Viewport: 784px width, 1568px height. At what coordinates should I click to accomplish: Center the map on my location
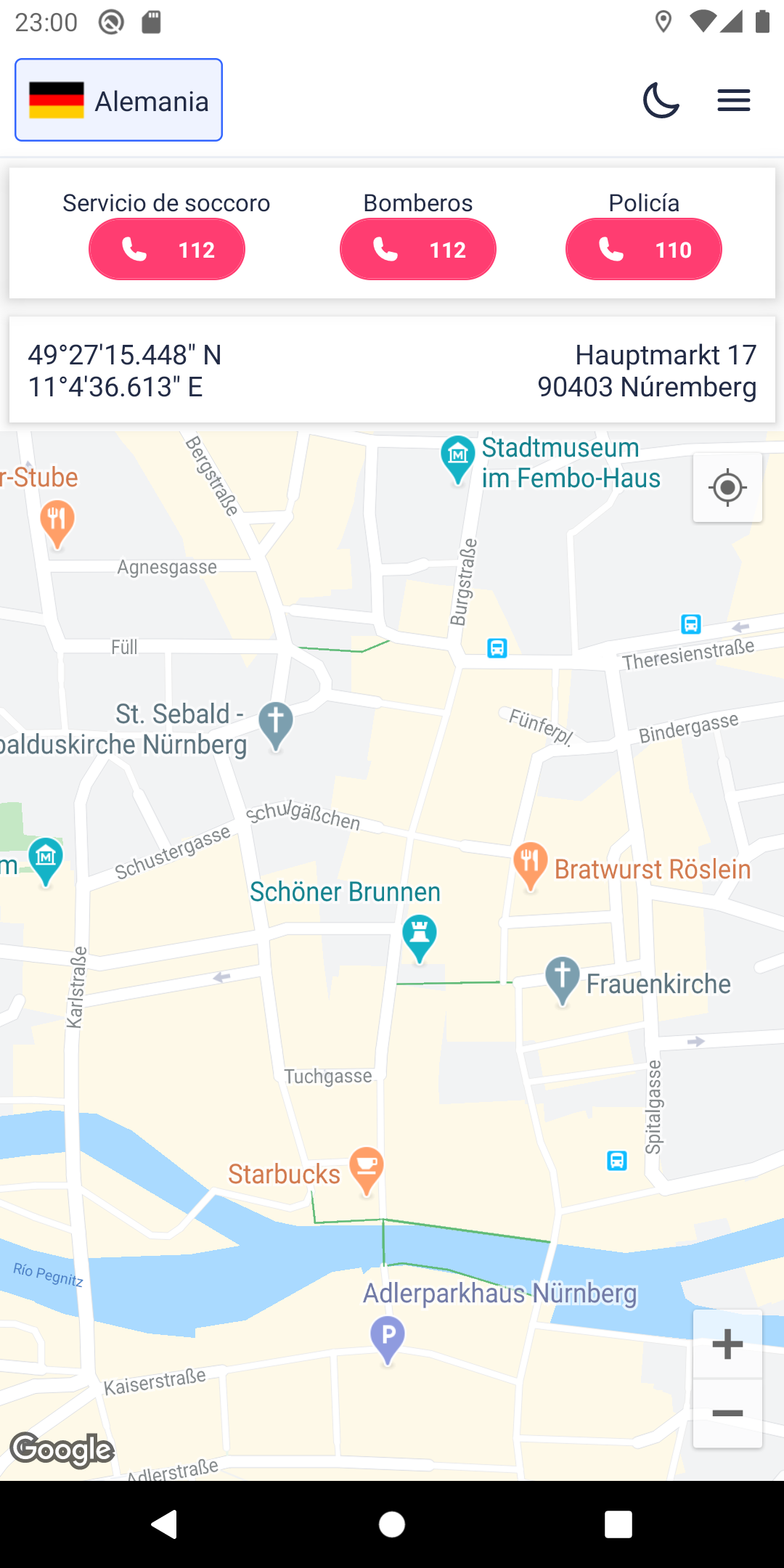click(727, 487)
